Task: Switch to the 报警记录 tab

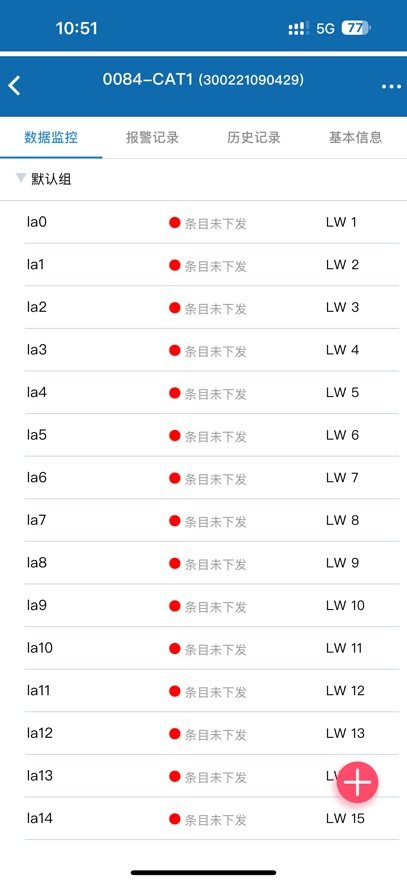Action: [x=152, y=137]
